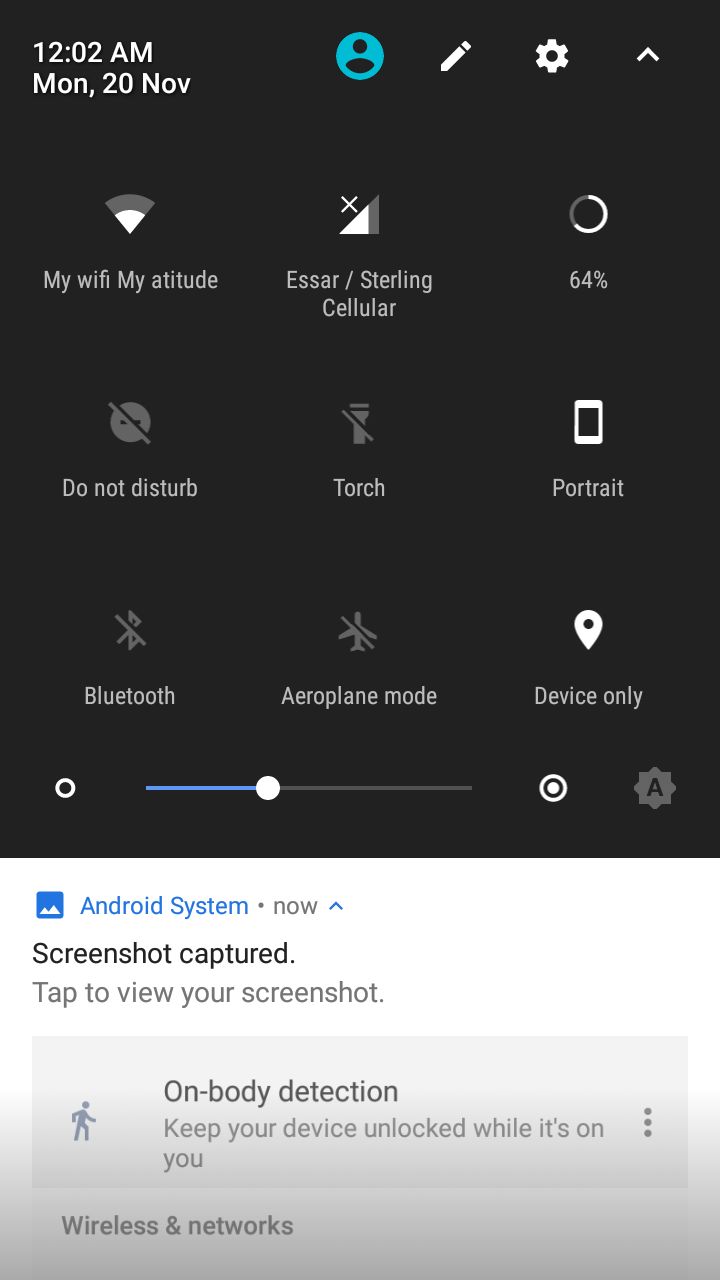The height and width of the screenshot is (1280, 720).
Task: Toggle the Device only location tile
Action: coord(588,659)
